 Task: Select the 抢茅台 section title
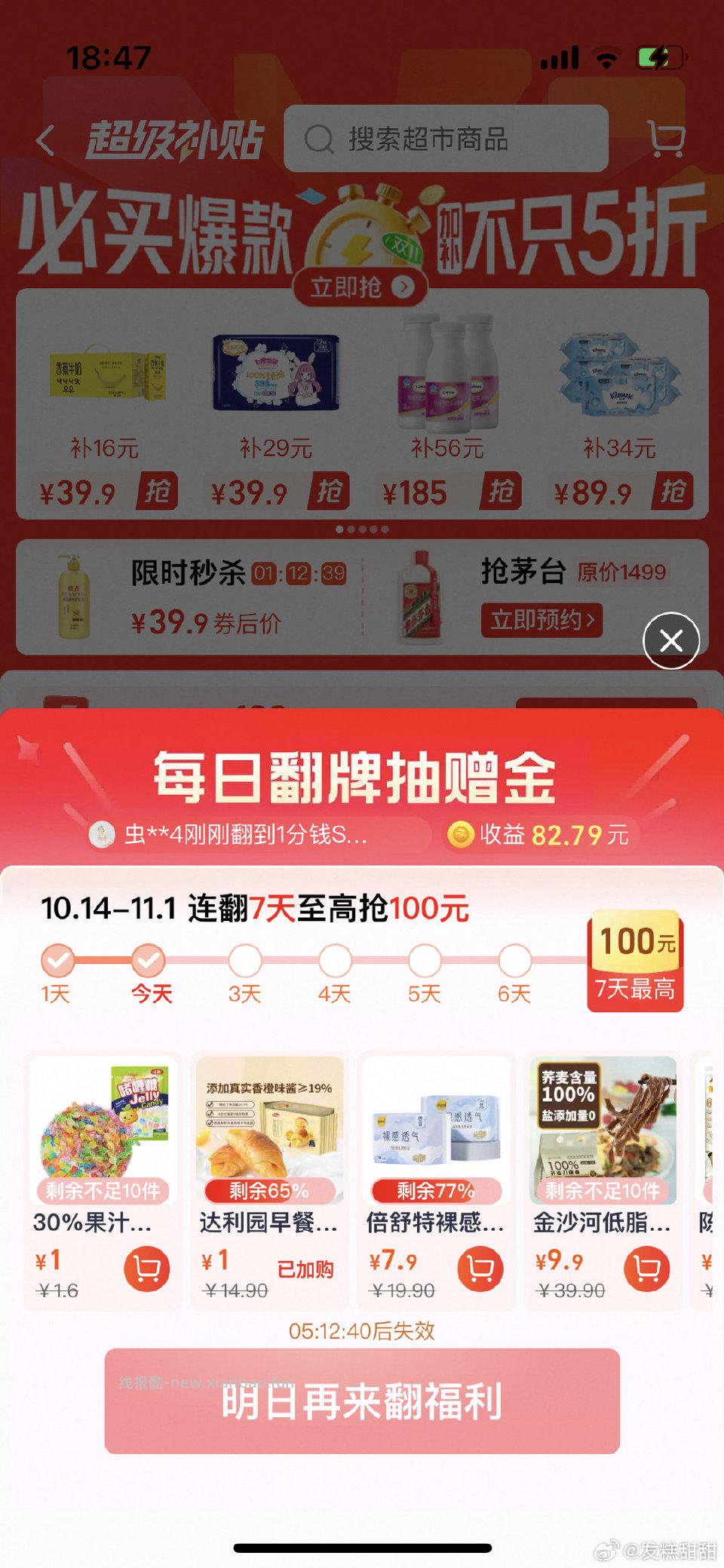[522, 573]
